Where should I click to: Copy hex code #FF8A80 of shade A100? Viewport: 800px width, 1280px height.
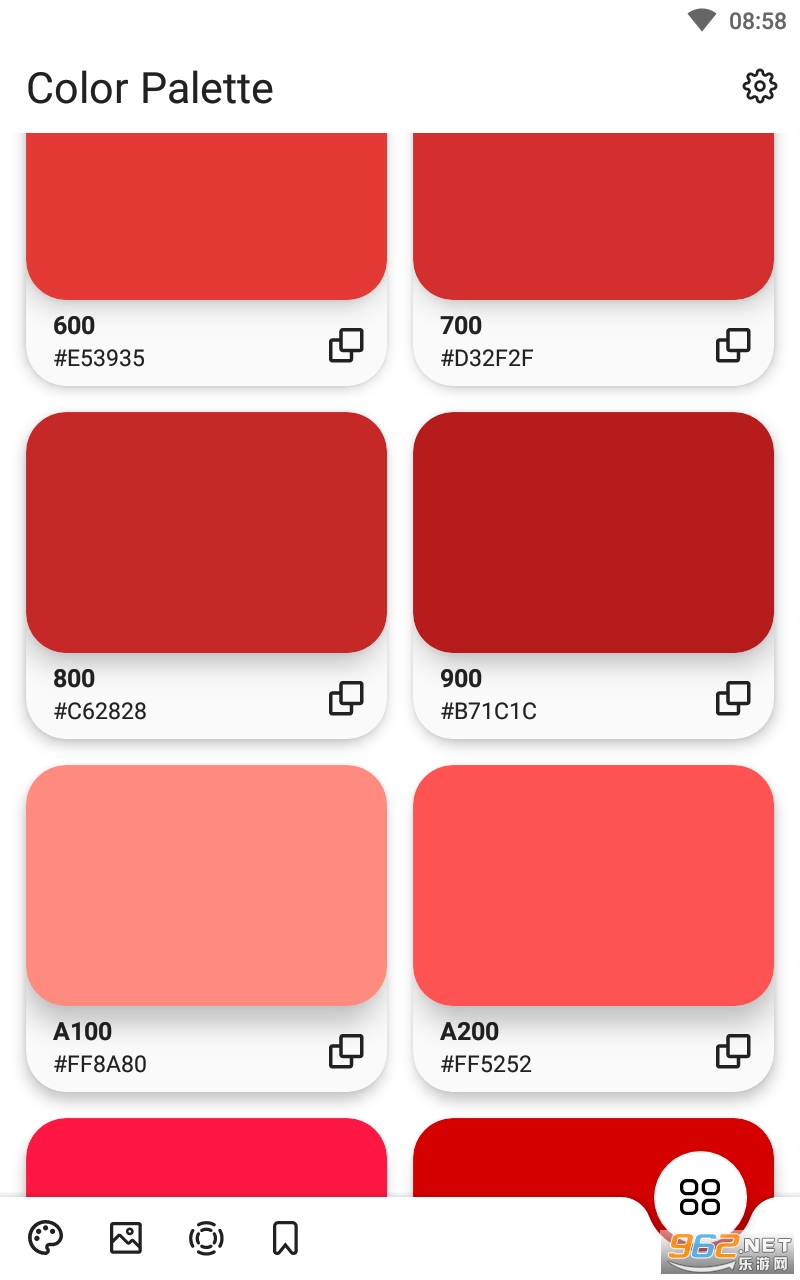(346, 1051)
